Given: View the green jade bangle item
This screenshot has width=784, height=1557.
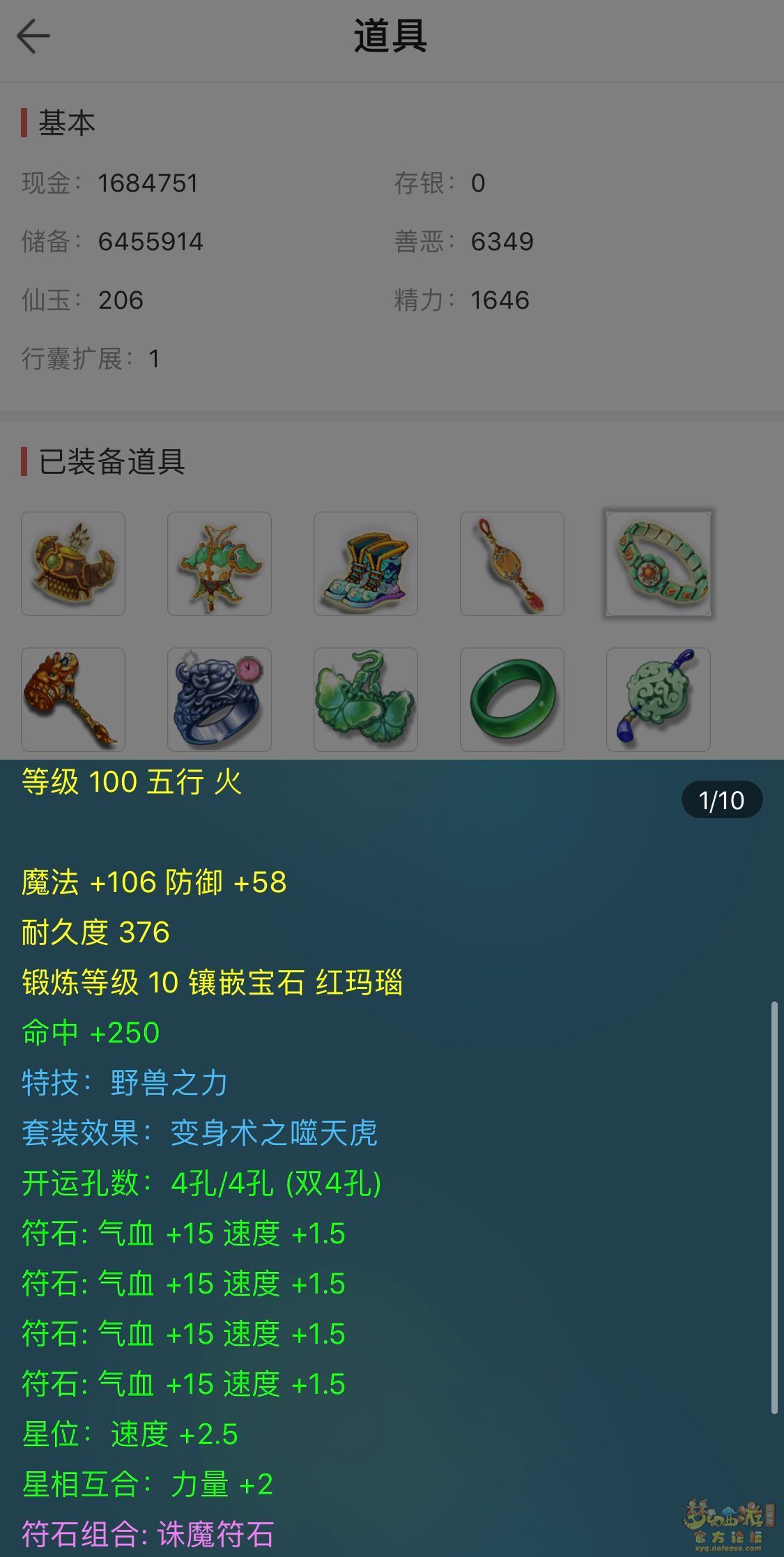Looking at the screenshot, I should (x=512, y=700).
